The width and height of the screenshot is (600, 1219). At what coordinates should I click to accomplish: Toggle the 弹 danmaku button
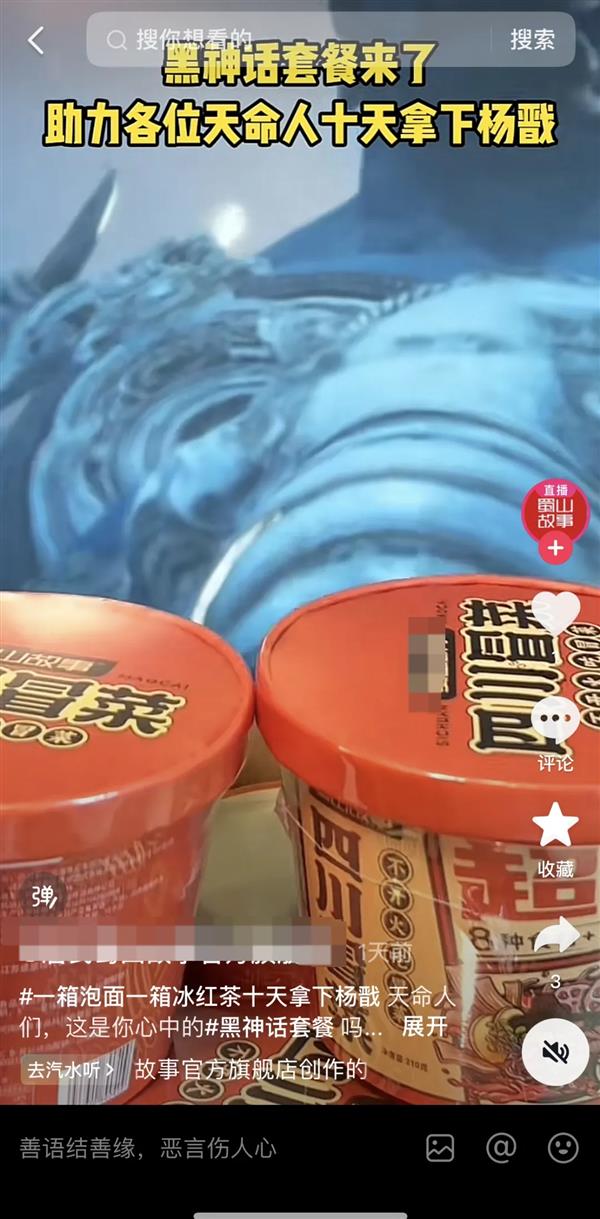(x=44, y=895)
